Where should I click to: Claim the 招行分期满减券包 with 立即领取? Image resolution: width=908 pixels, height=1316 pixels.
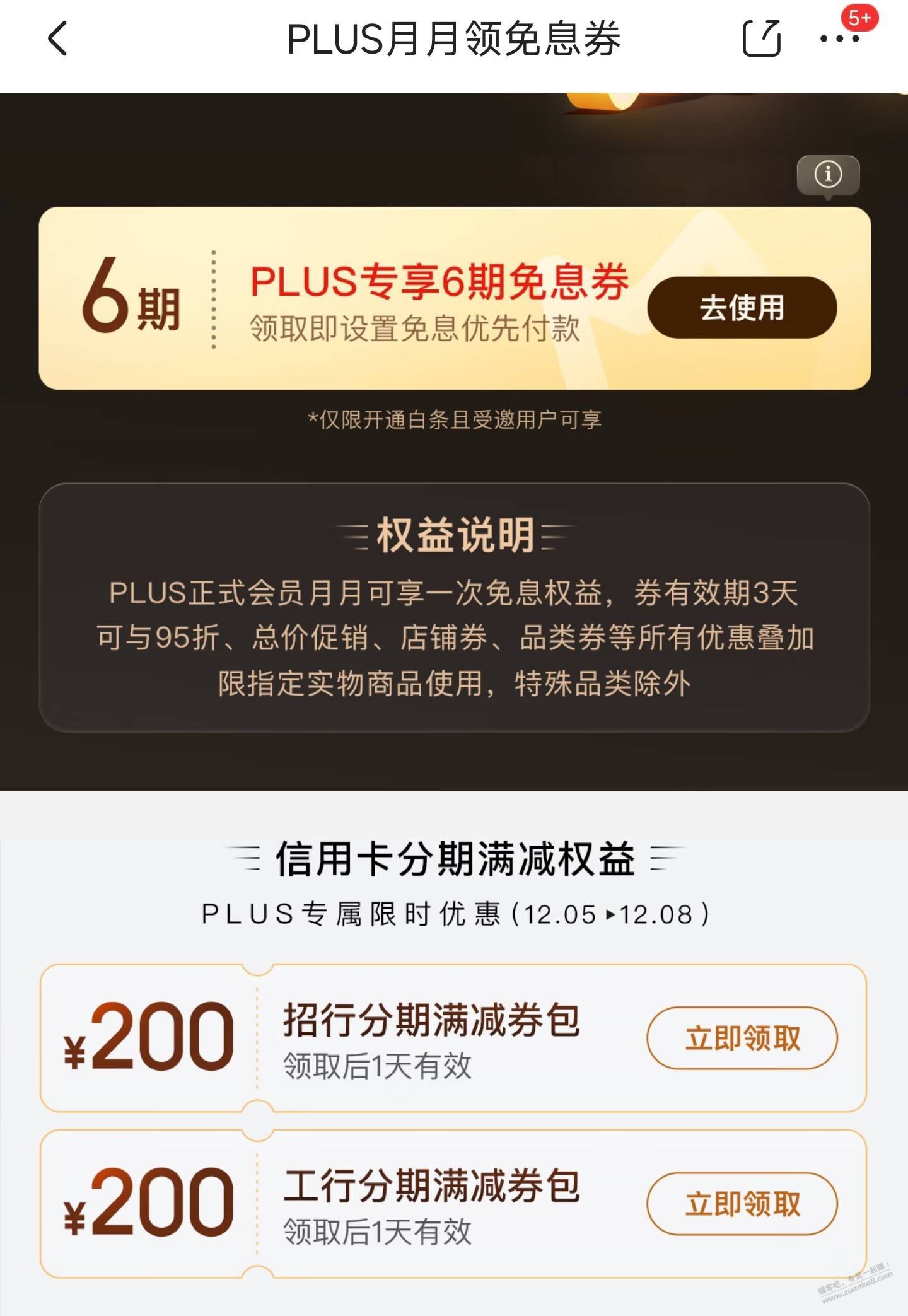point(742,1038)
